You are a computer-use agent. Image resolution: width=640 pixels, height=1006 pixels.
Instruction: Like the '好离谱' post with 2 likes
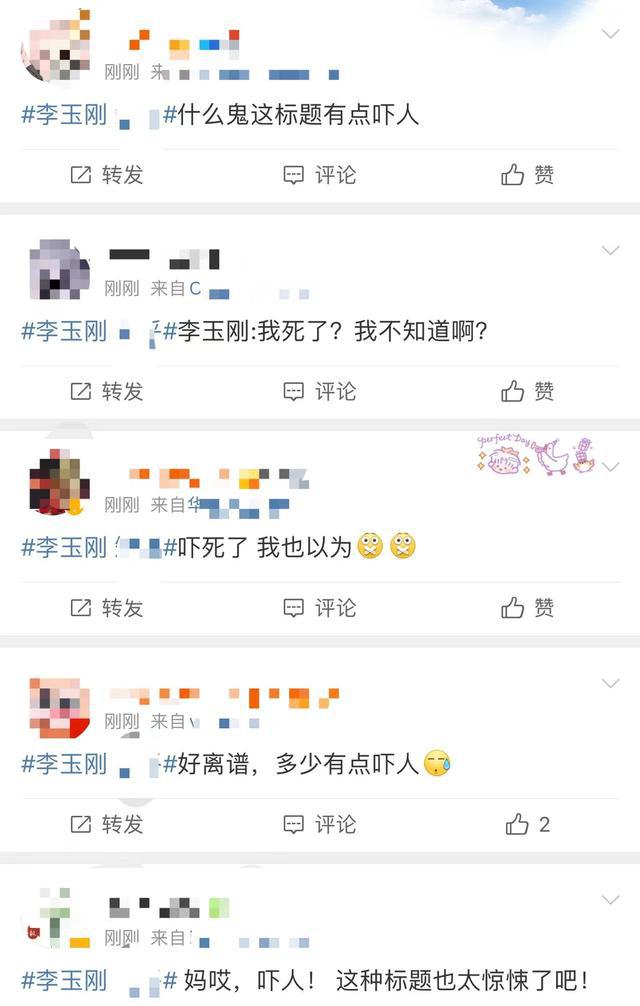(527, 824)
